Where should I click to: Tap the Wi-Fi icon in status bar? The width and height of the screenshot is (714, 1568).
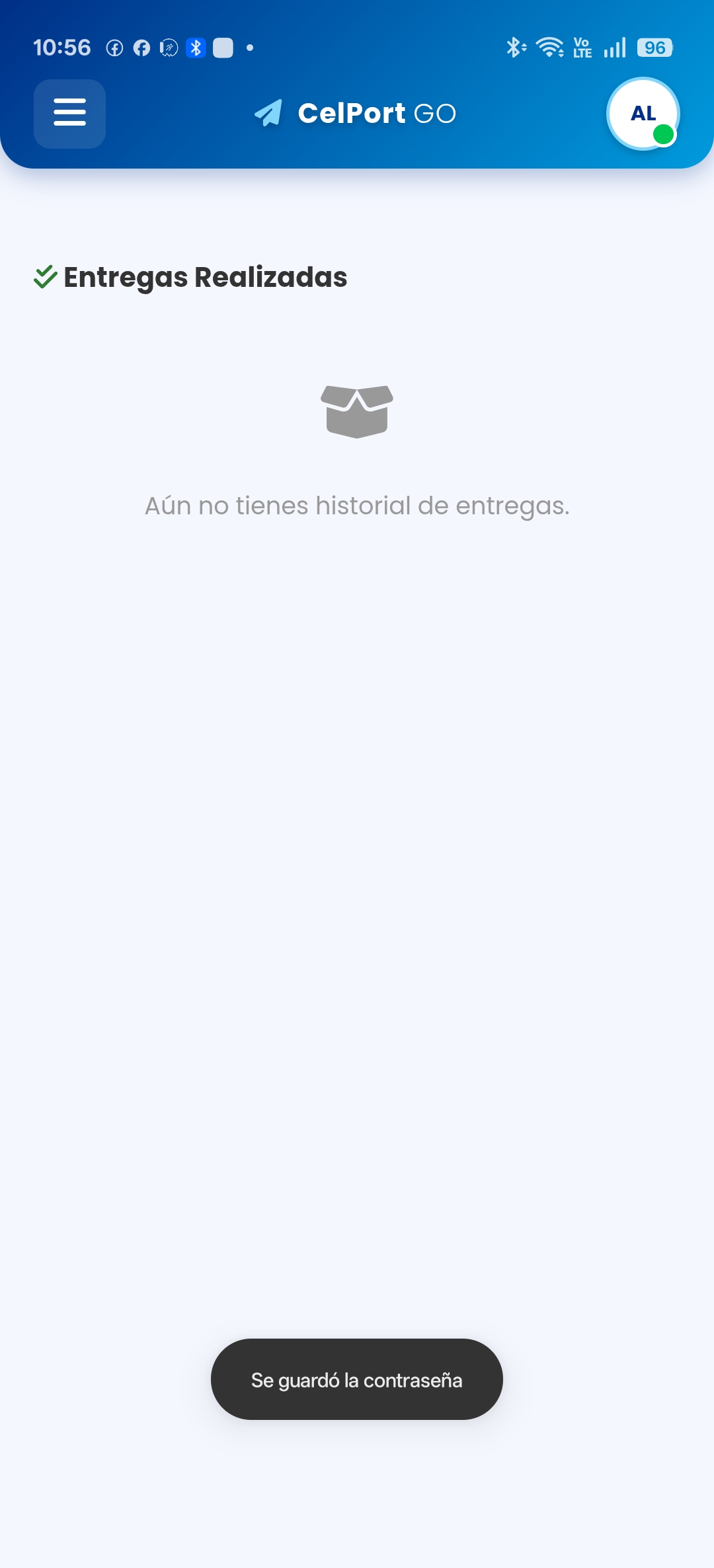pyautogui.click(x=550, y=47)
